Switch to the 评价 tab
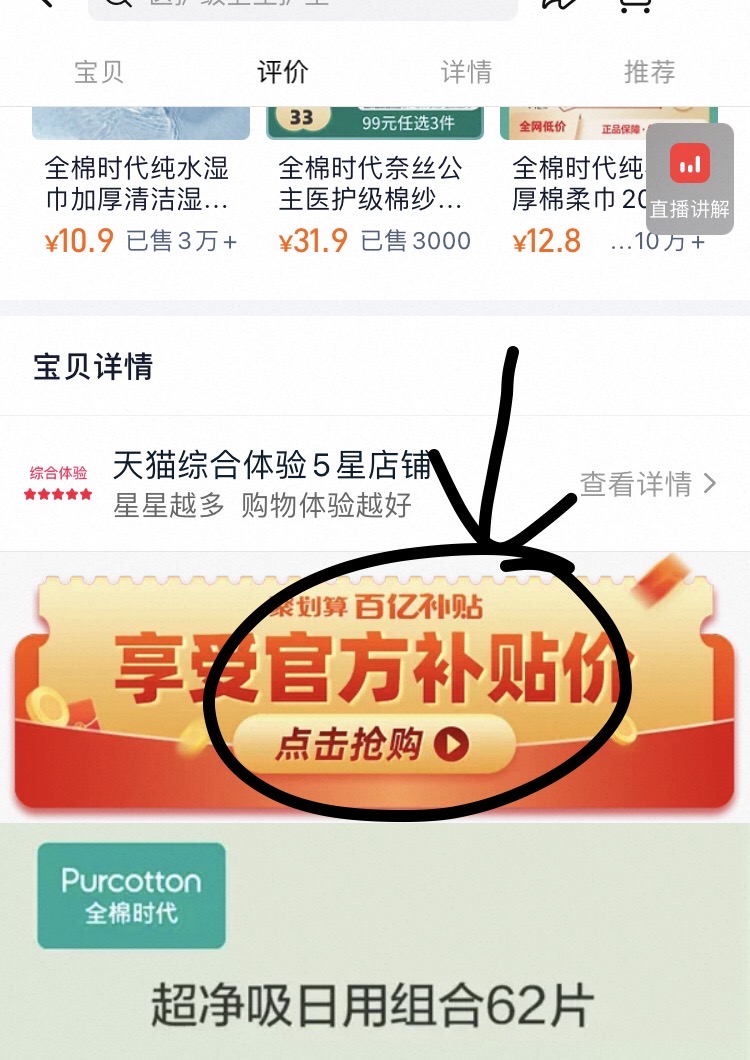This screenshot has height=1060, width=750. coord(282,72)
